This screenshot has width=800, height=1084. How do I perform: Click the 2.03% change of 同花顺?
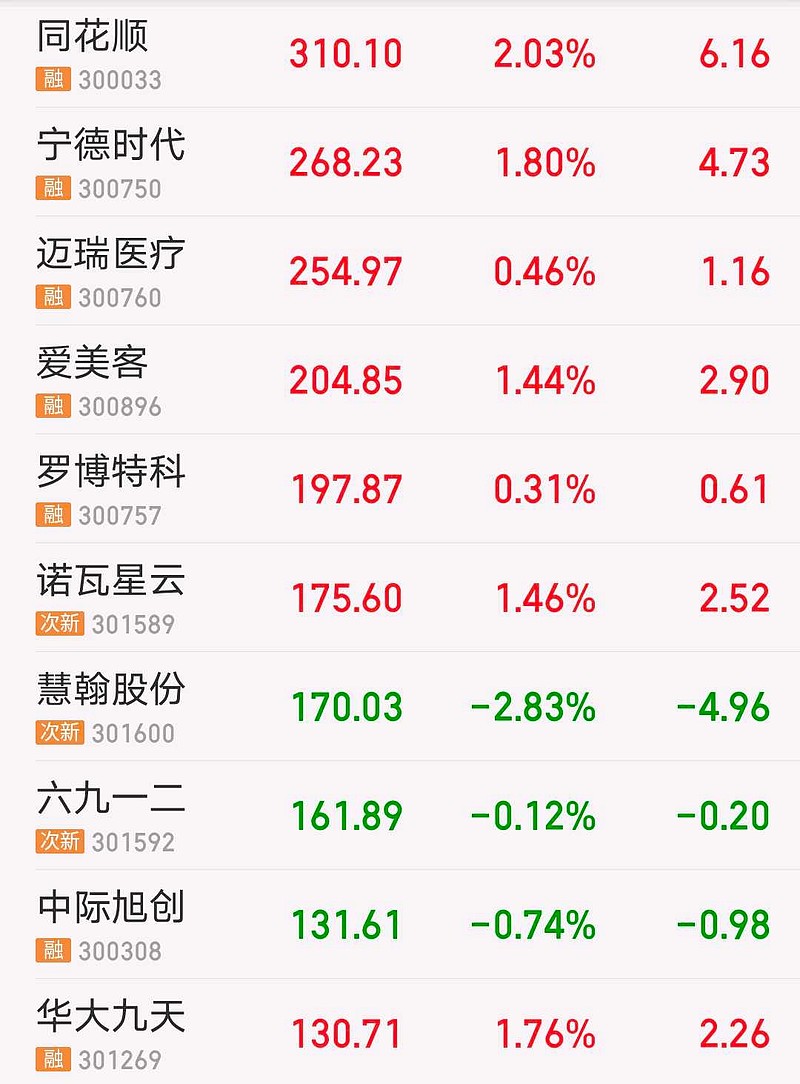pos(547,55)
